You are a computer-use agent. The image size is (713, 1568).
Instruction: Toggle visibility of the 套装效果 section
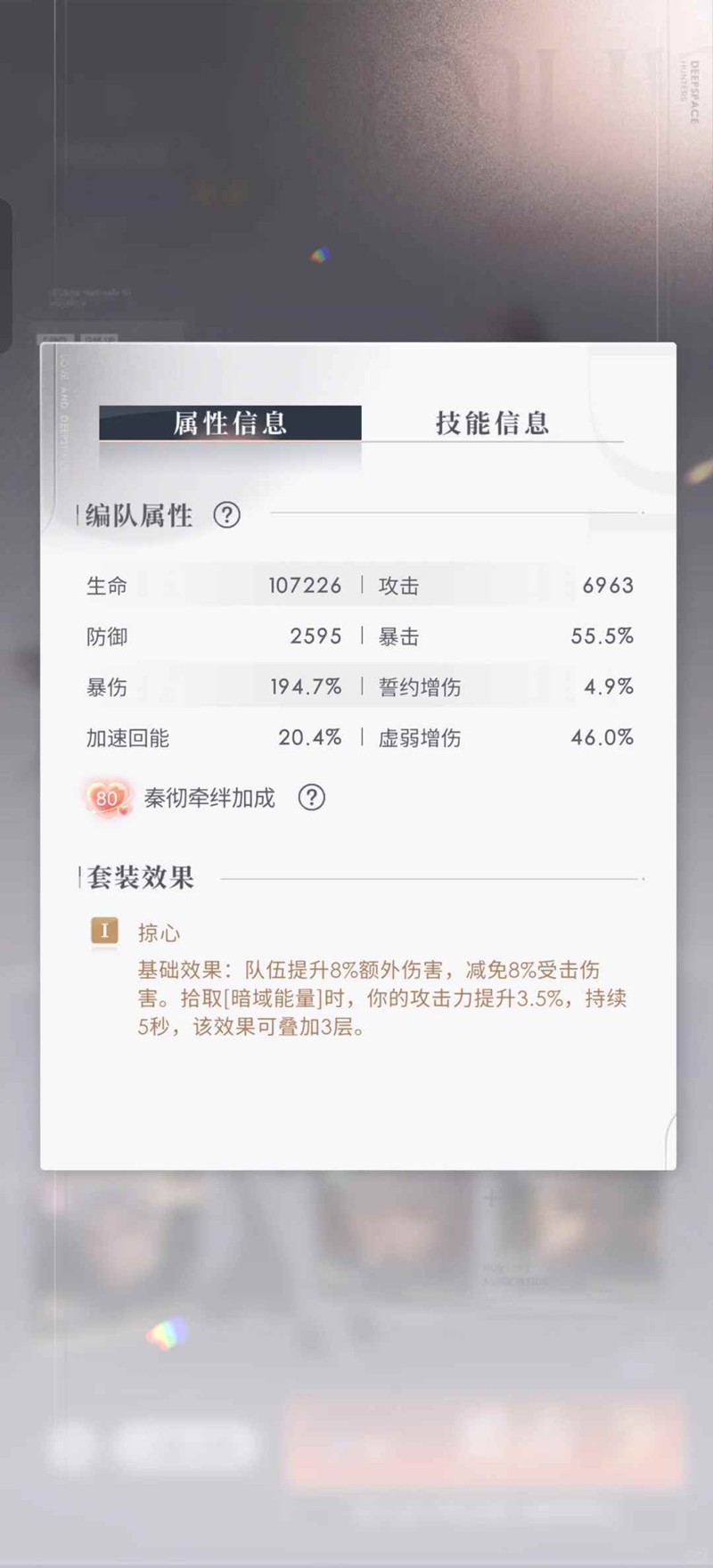(x=139, y=877)
